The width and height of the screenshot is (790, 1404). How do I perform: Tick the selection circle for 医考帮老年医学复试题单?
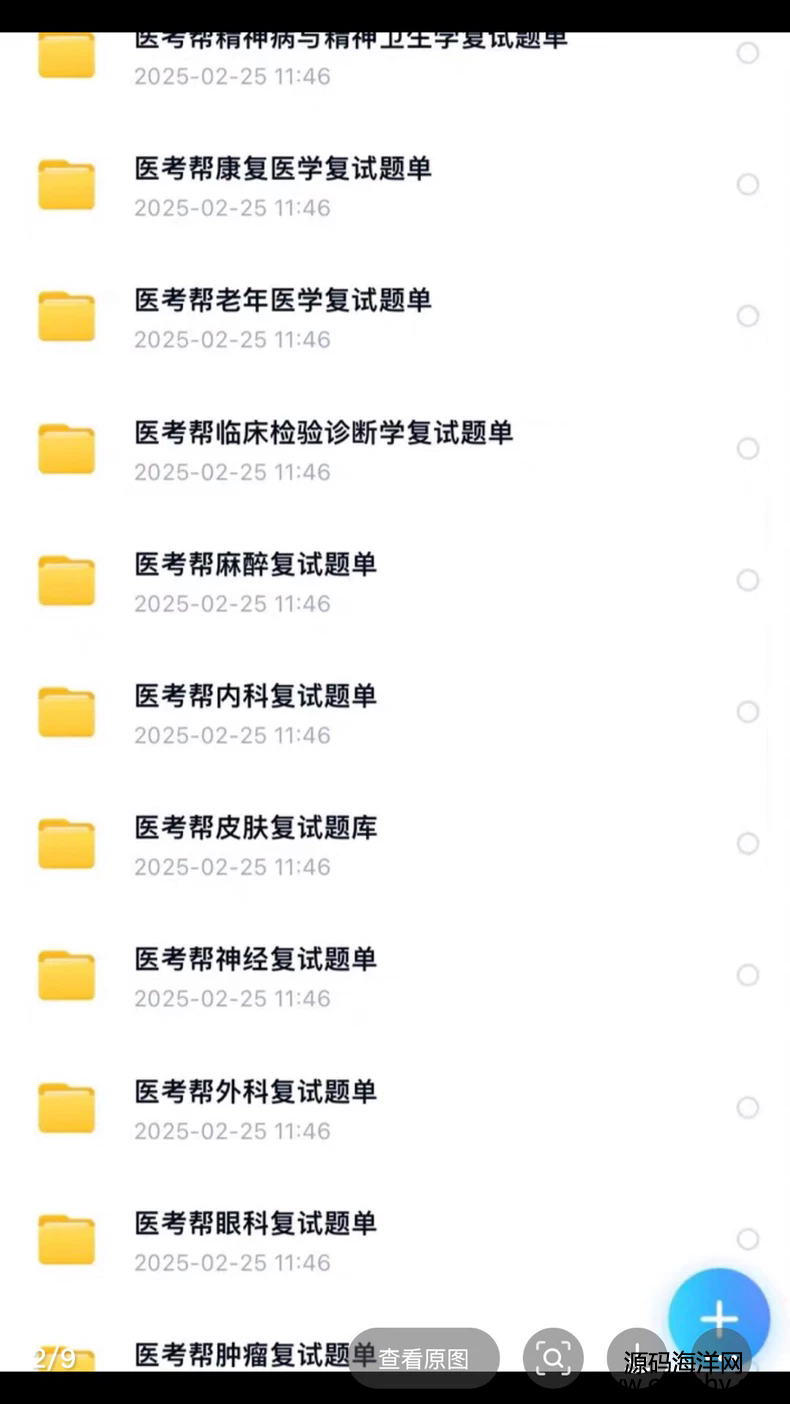click(748, 316)
